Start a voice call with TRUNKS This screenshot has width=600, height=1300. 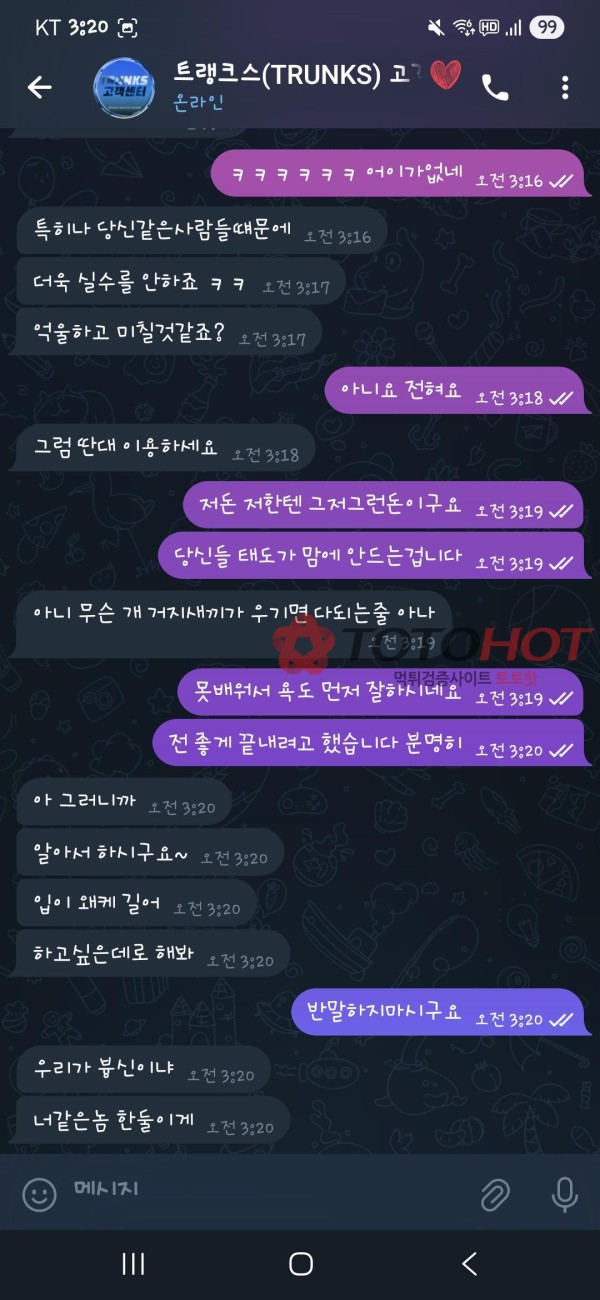point(495,88)
